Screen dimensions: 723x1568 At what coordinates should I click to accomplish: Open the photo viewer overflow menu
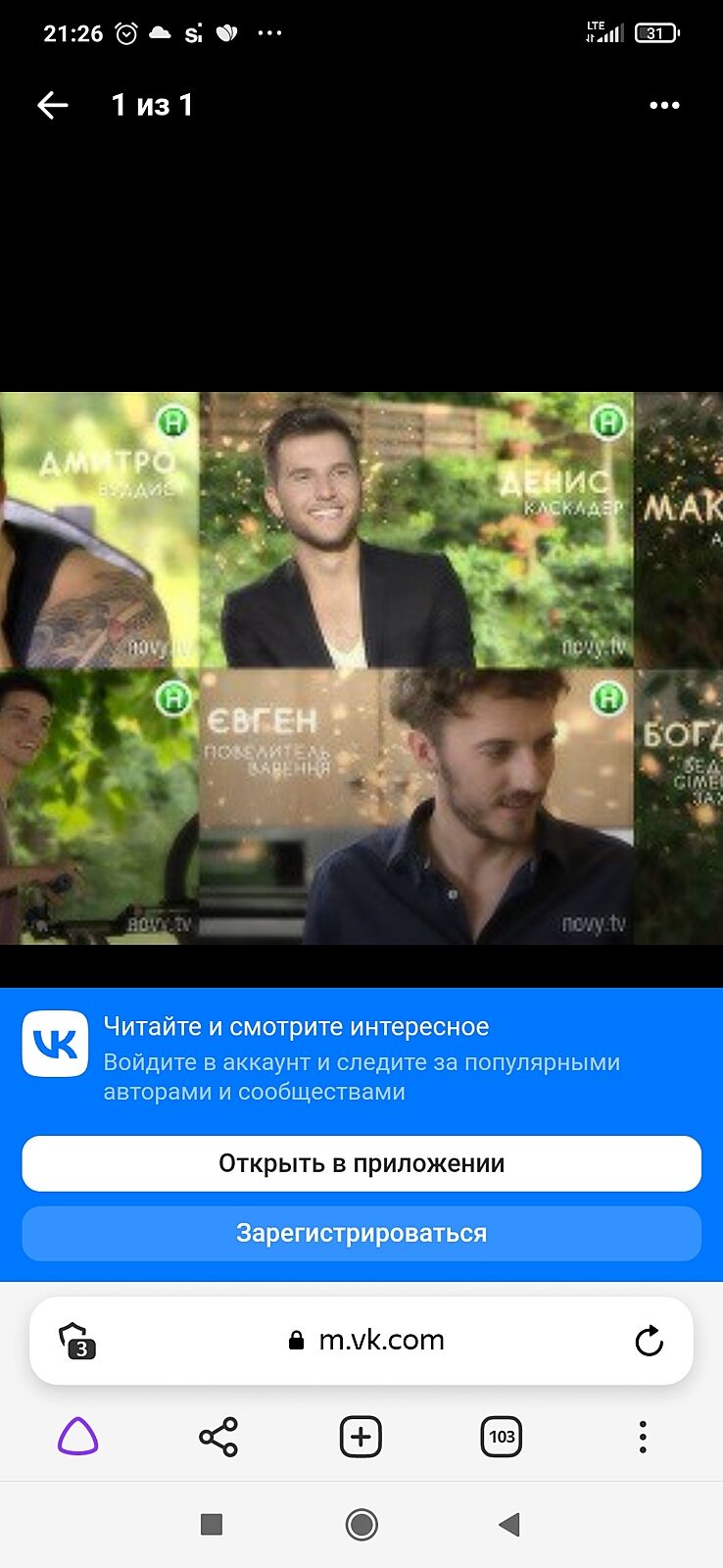click(x=664, y=105)
